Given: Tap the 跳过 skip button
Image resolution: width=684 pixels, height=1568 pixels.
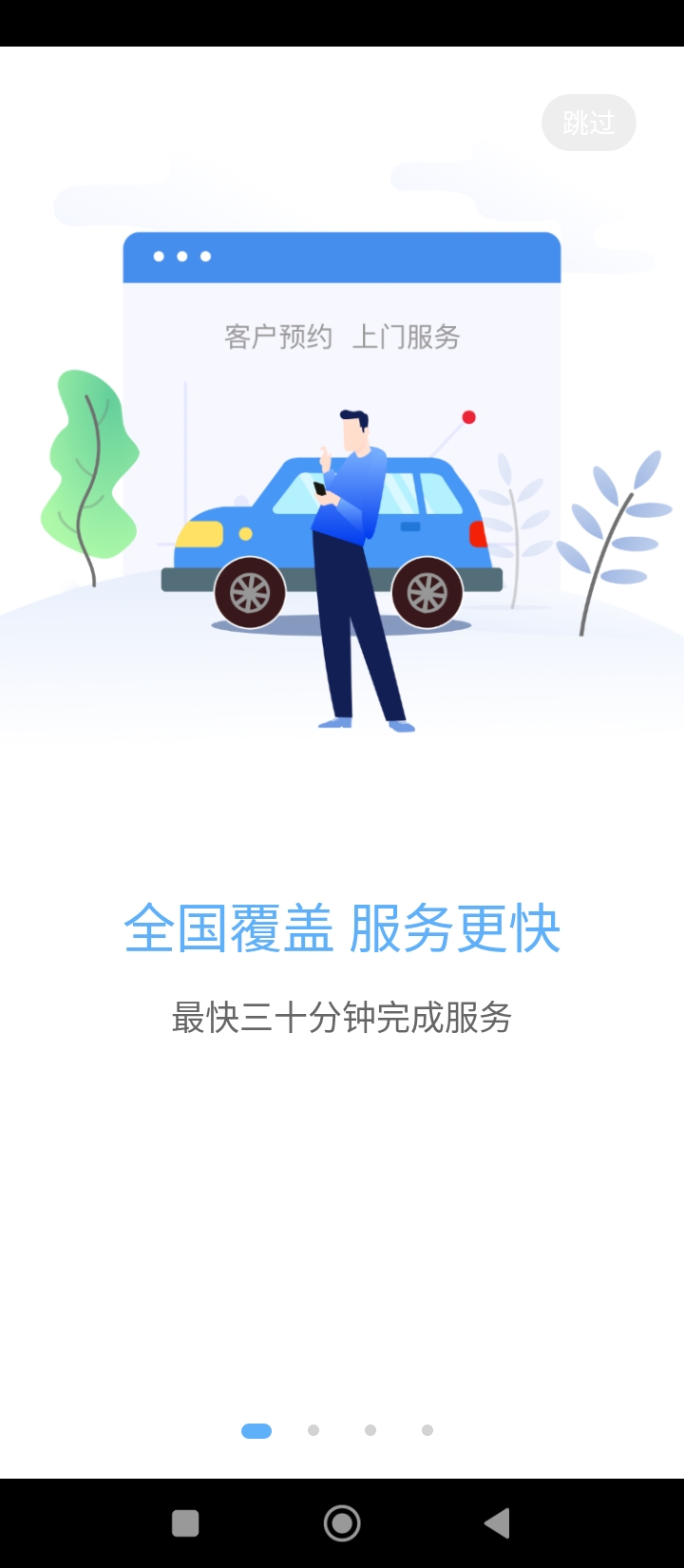Looking at the screenshot, I should [588, 123].
